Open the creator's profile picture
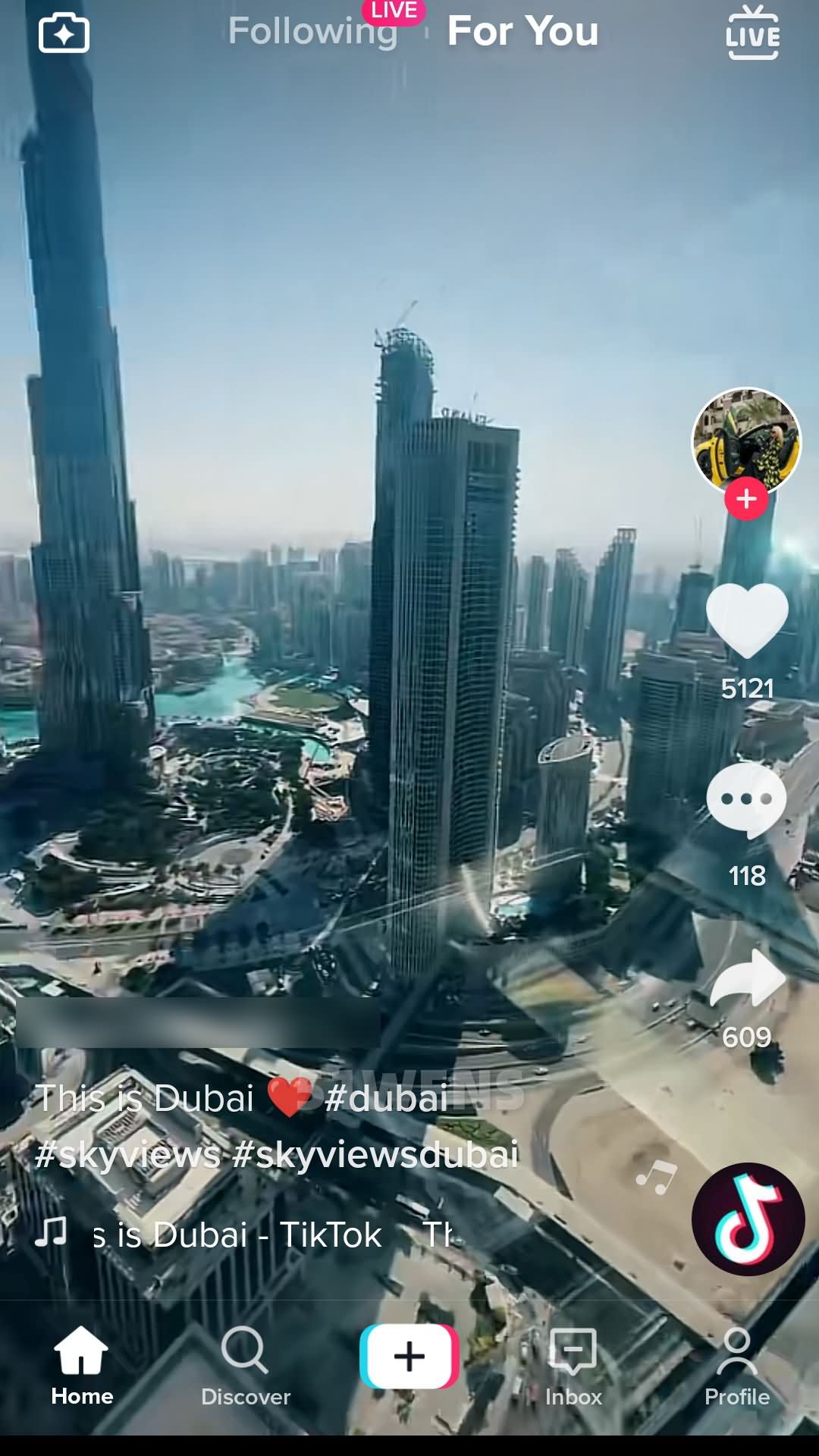The width and height of the screenshot is (819, 1456). [x=746, y=441]
